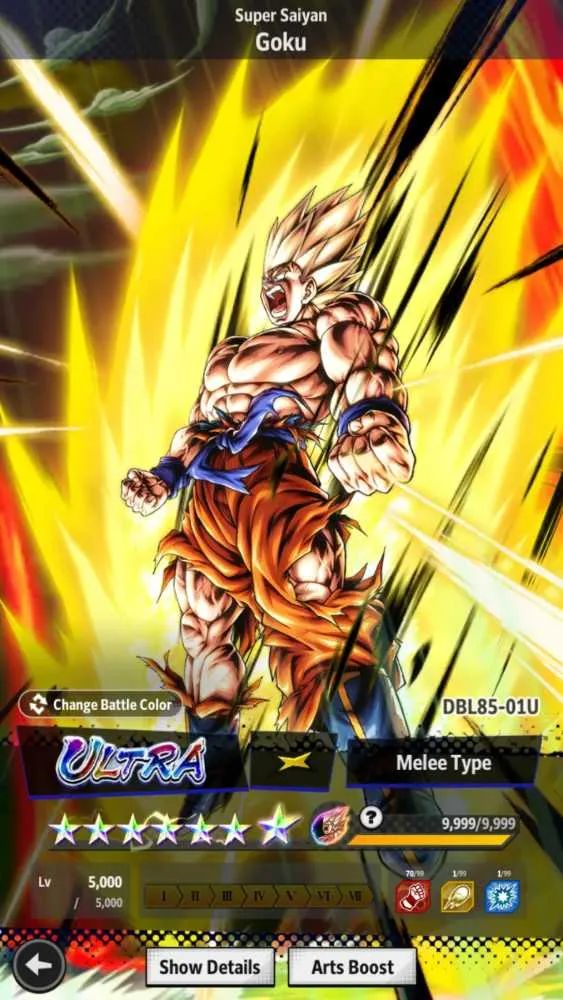Screen dimensions: 563x1000
Task: Go back with the arrow button
Action: click(x=39, y=966)
